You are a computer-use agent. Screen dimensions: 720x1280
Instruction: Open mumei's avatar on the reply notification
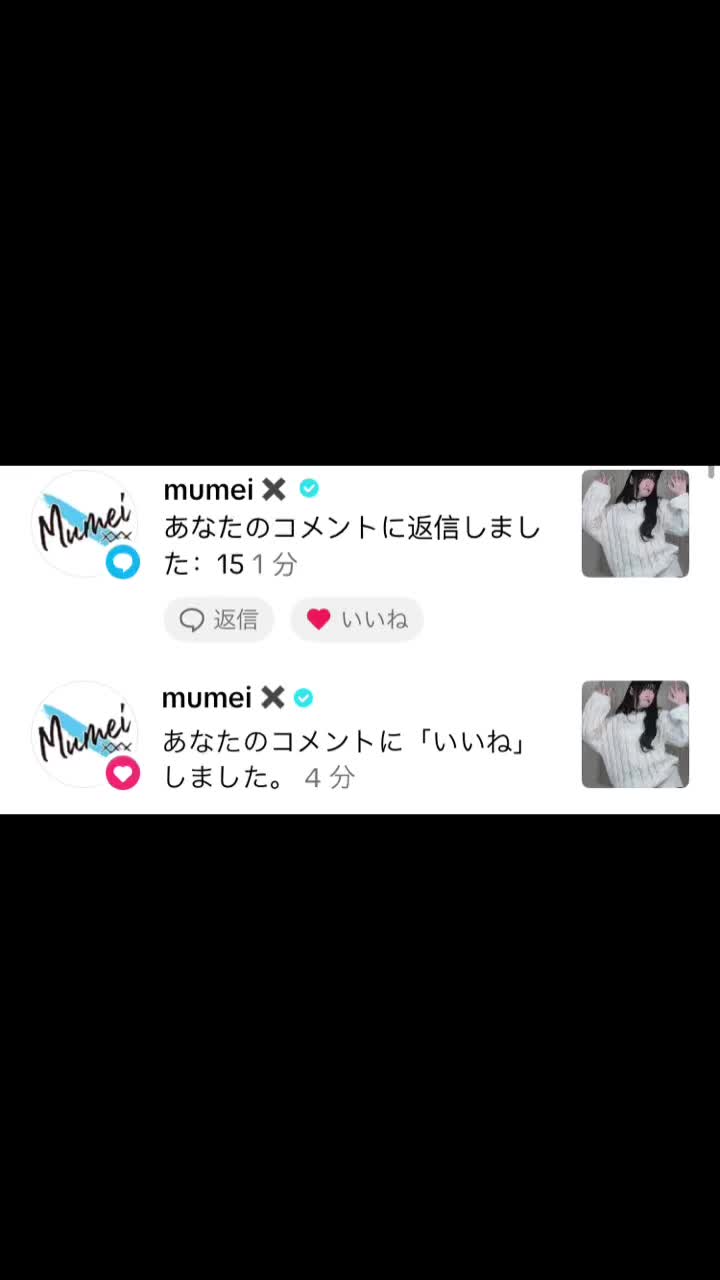(85, 524)
